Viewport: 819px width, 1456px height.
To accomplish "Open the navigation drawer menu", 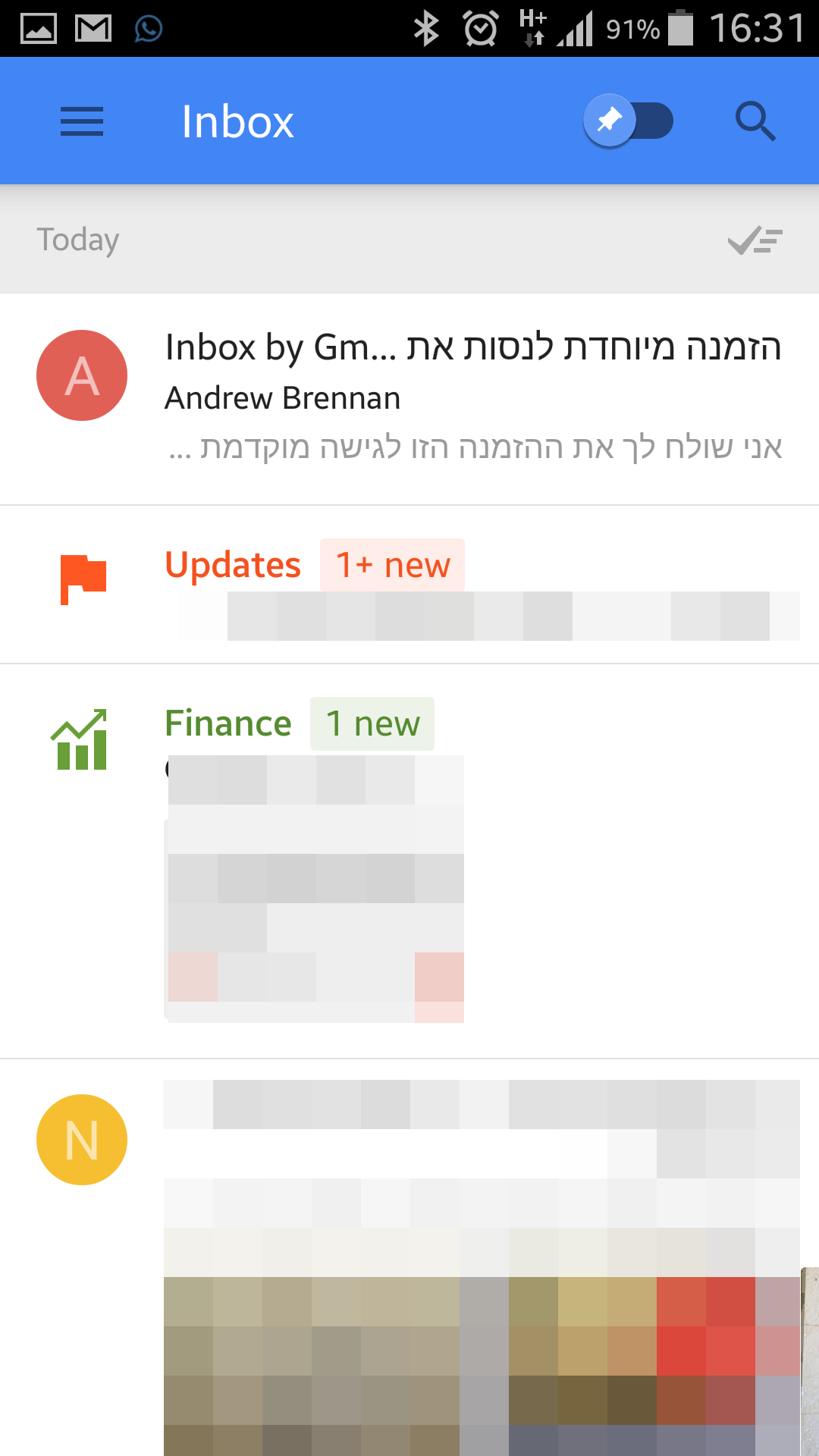I will [81, 121].
